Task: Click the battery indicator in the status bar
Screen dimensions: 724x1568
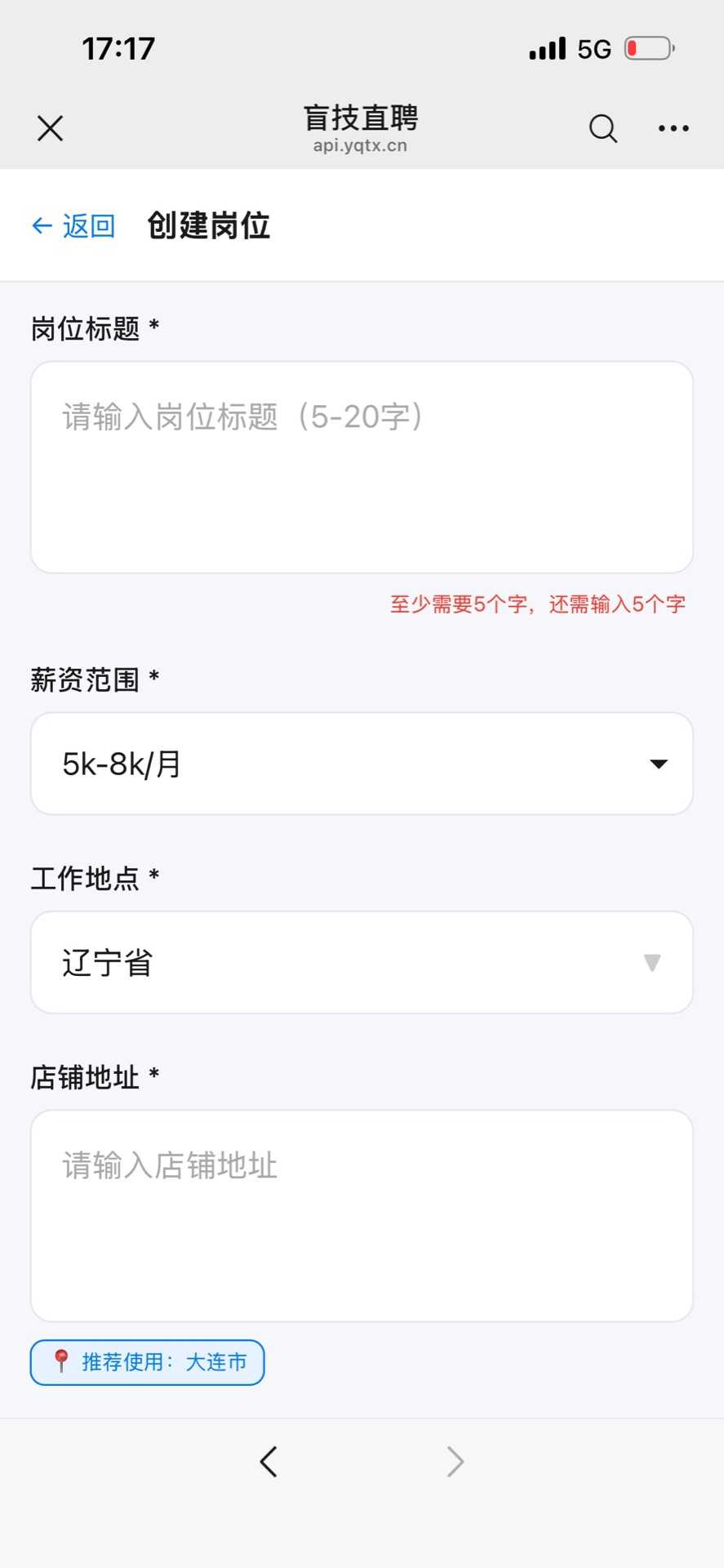Action: point(647,47)
